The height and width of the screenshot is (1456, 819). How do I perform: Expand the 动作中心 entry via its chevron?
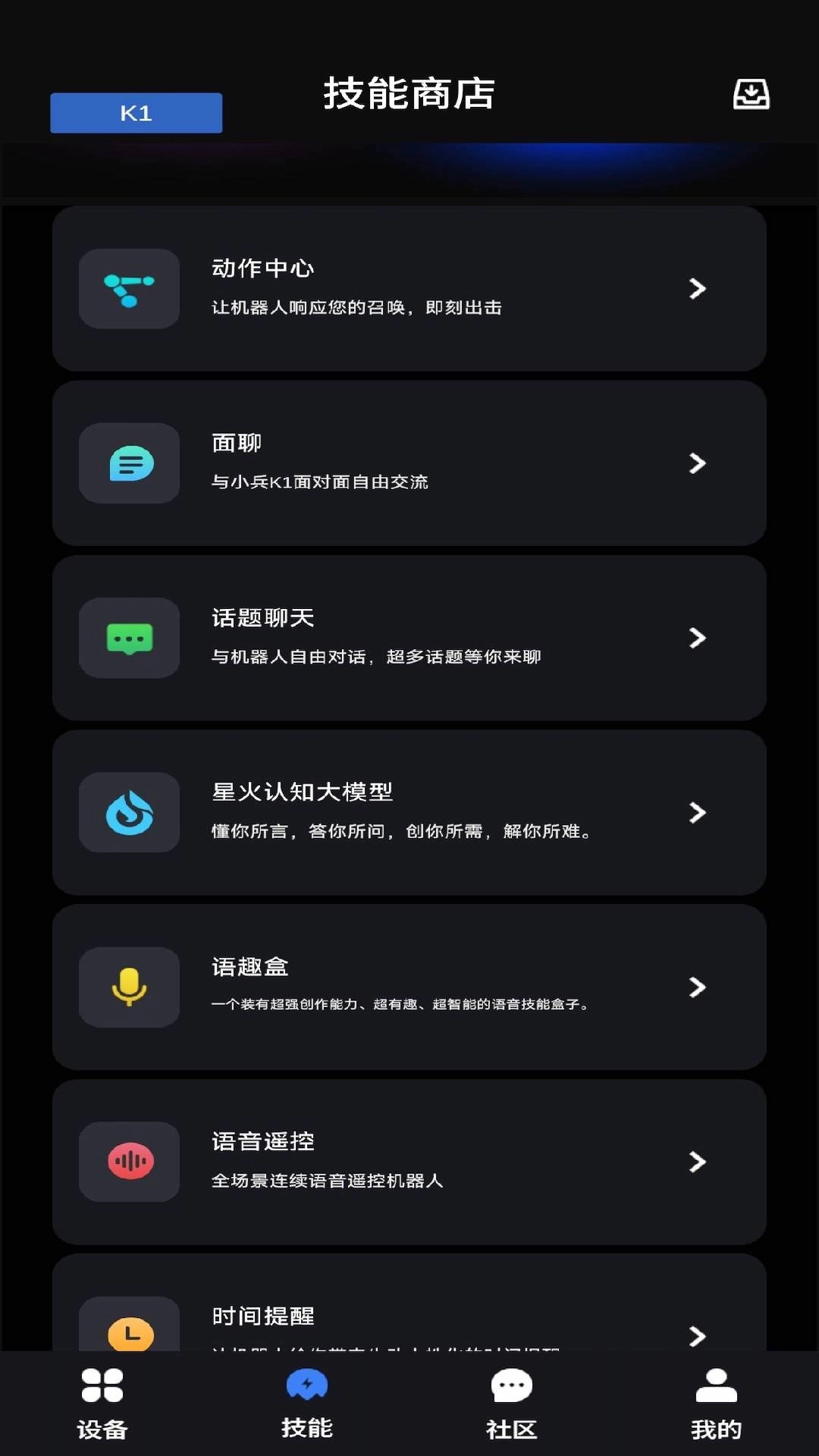coord(697,289)
